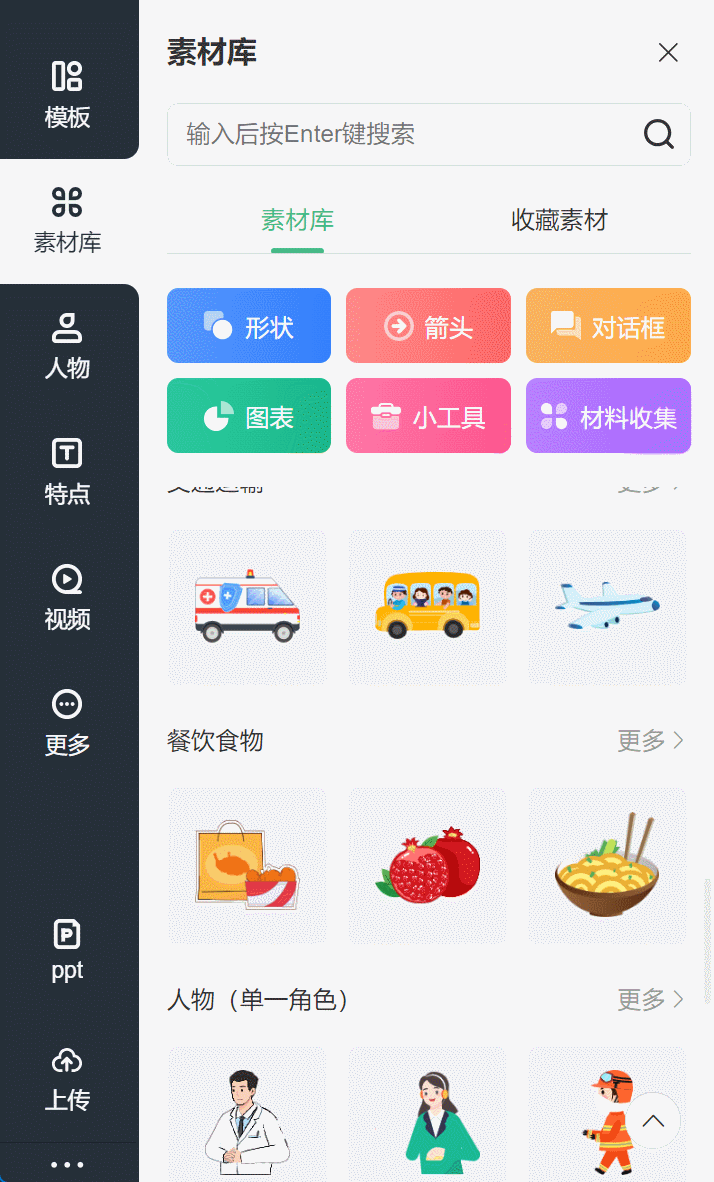Tap the search box to enter keywords
The width and height of the screenshot is (714, 1182).
tap(428, 134)
